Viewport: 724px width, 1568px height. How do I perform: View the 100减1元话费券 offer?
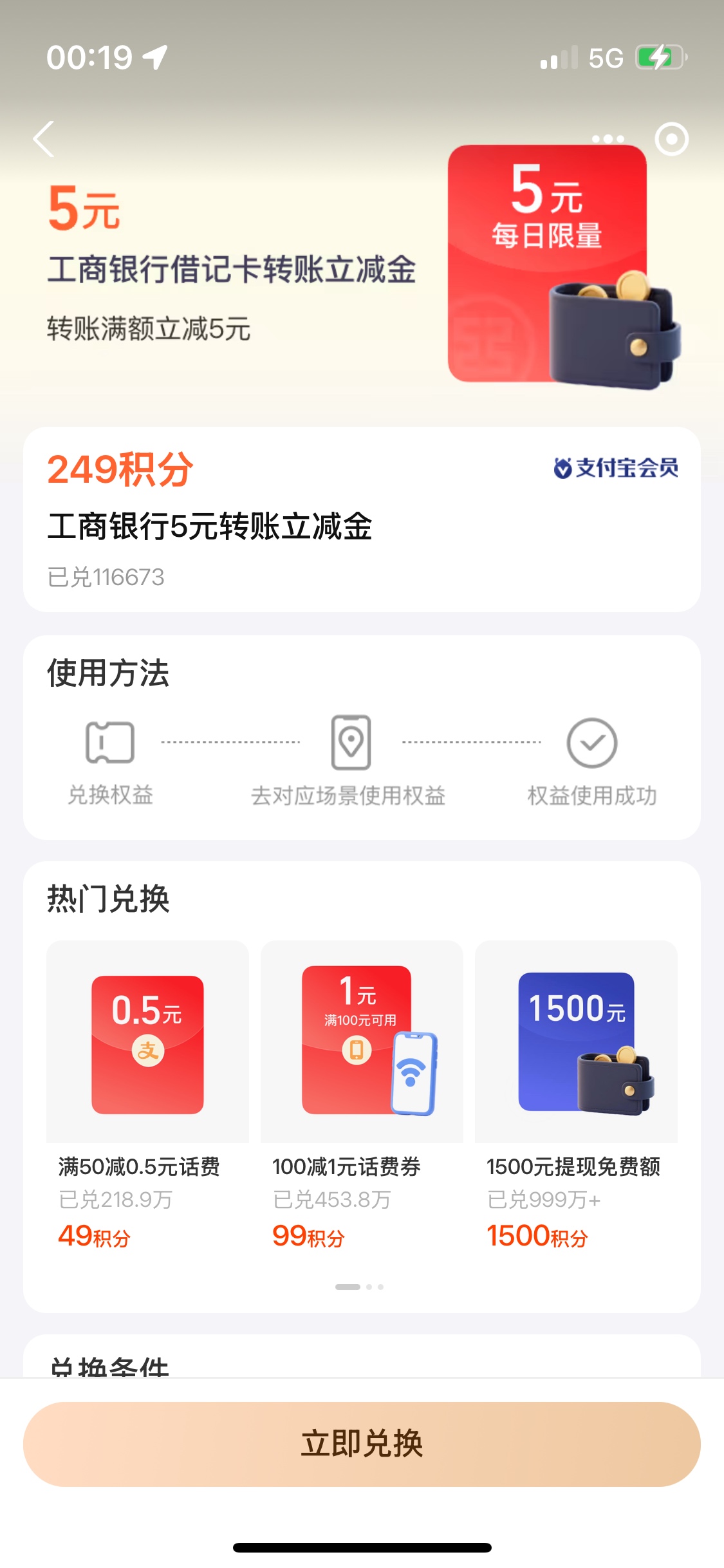(362, 1094)
